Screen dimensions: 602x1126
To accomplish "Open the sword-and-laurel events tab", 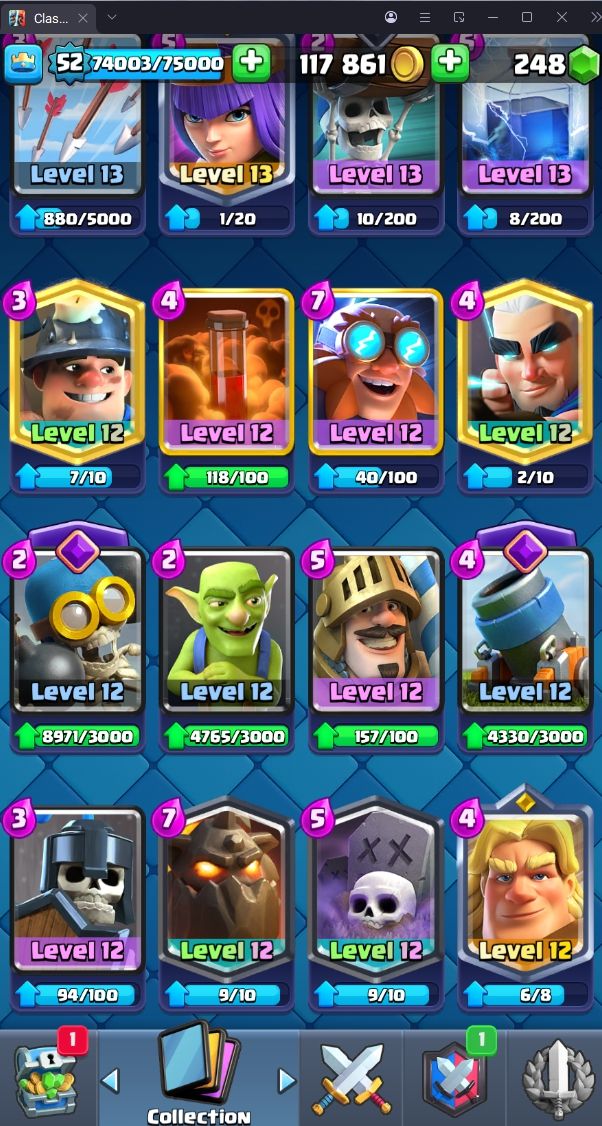I will (556, 1078).
